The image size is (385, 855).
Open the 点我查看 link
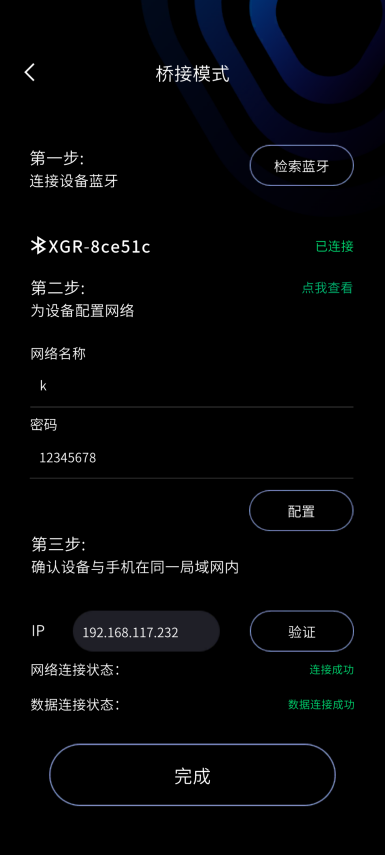pyautogui.click(x=327, y=288)
